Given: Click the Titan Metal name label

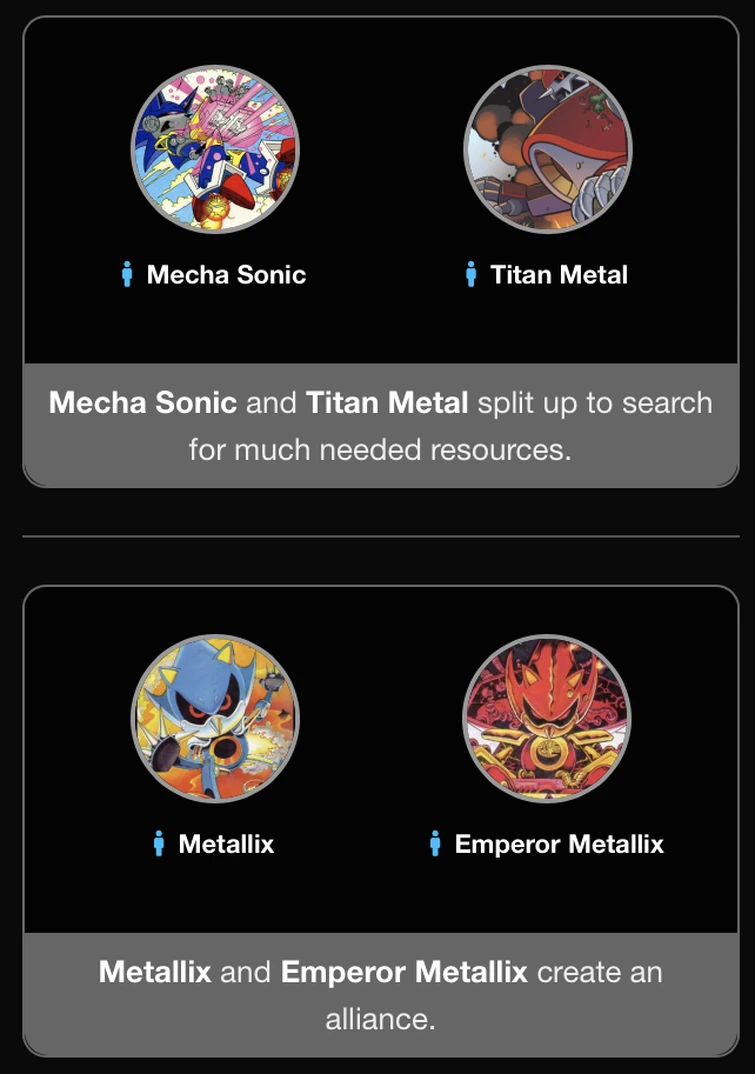Looking at the screenshot, I should pyautogui.click(x=558, y=275).
